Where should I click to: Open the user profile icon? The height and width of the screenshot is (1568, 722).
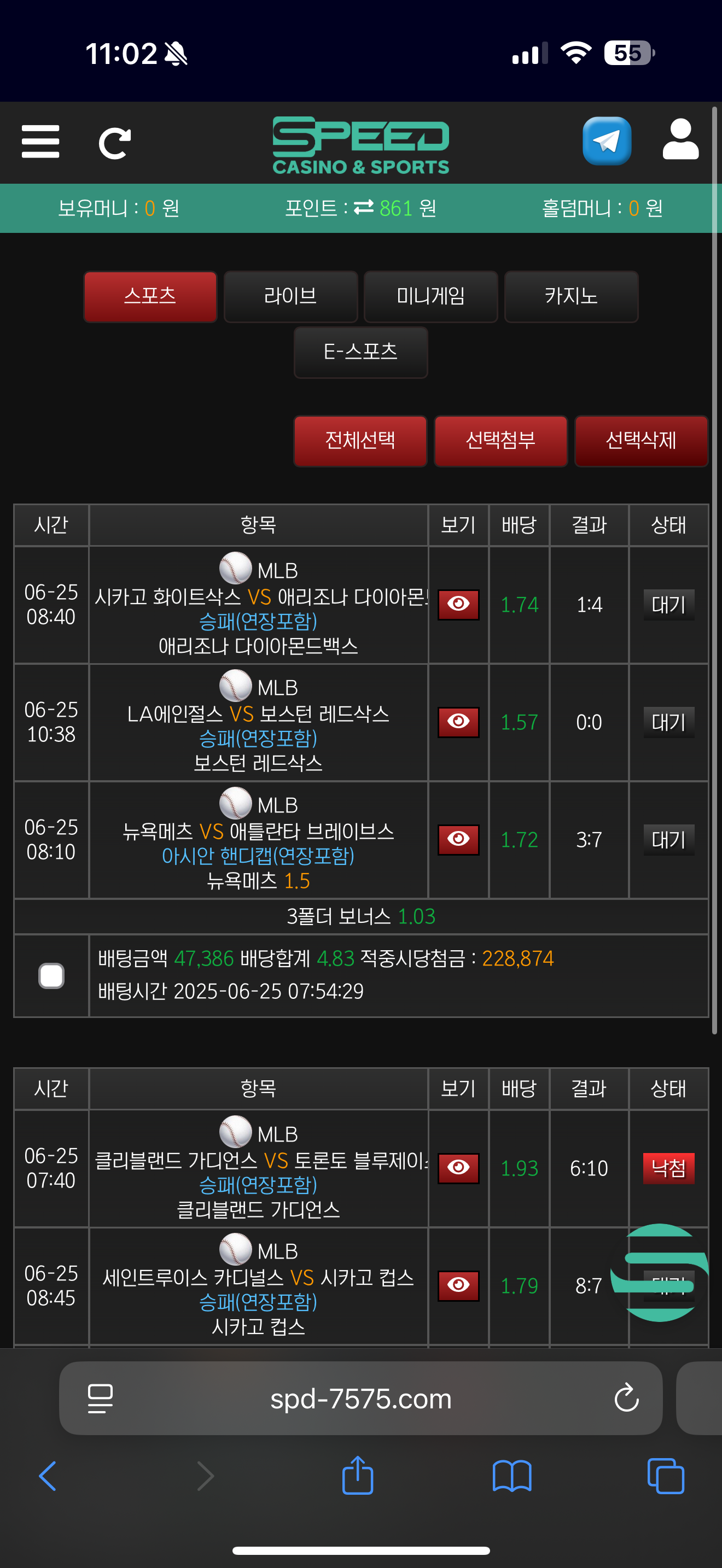click(680, 140)
